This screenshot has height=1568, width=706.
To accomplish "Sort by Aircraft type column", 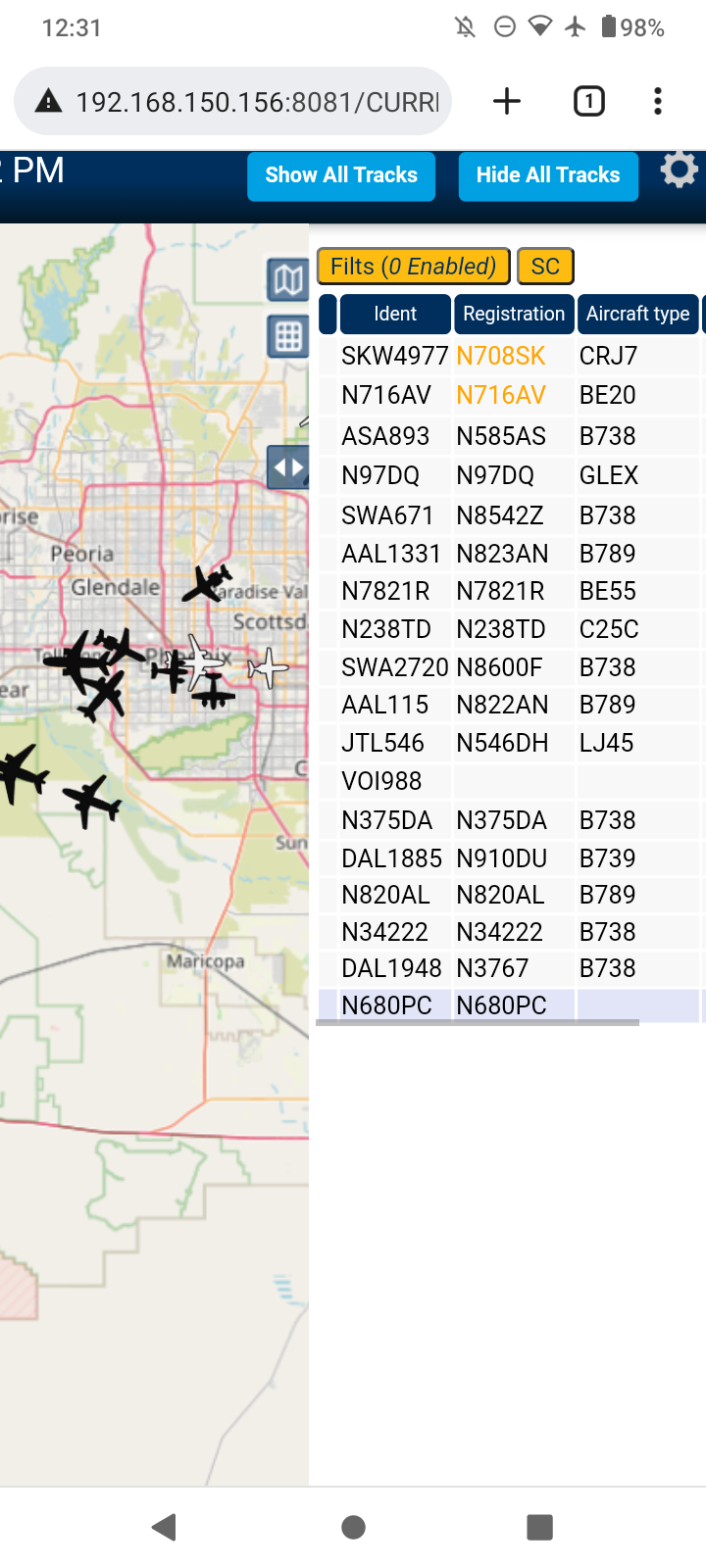I will (x=638, y=314).
